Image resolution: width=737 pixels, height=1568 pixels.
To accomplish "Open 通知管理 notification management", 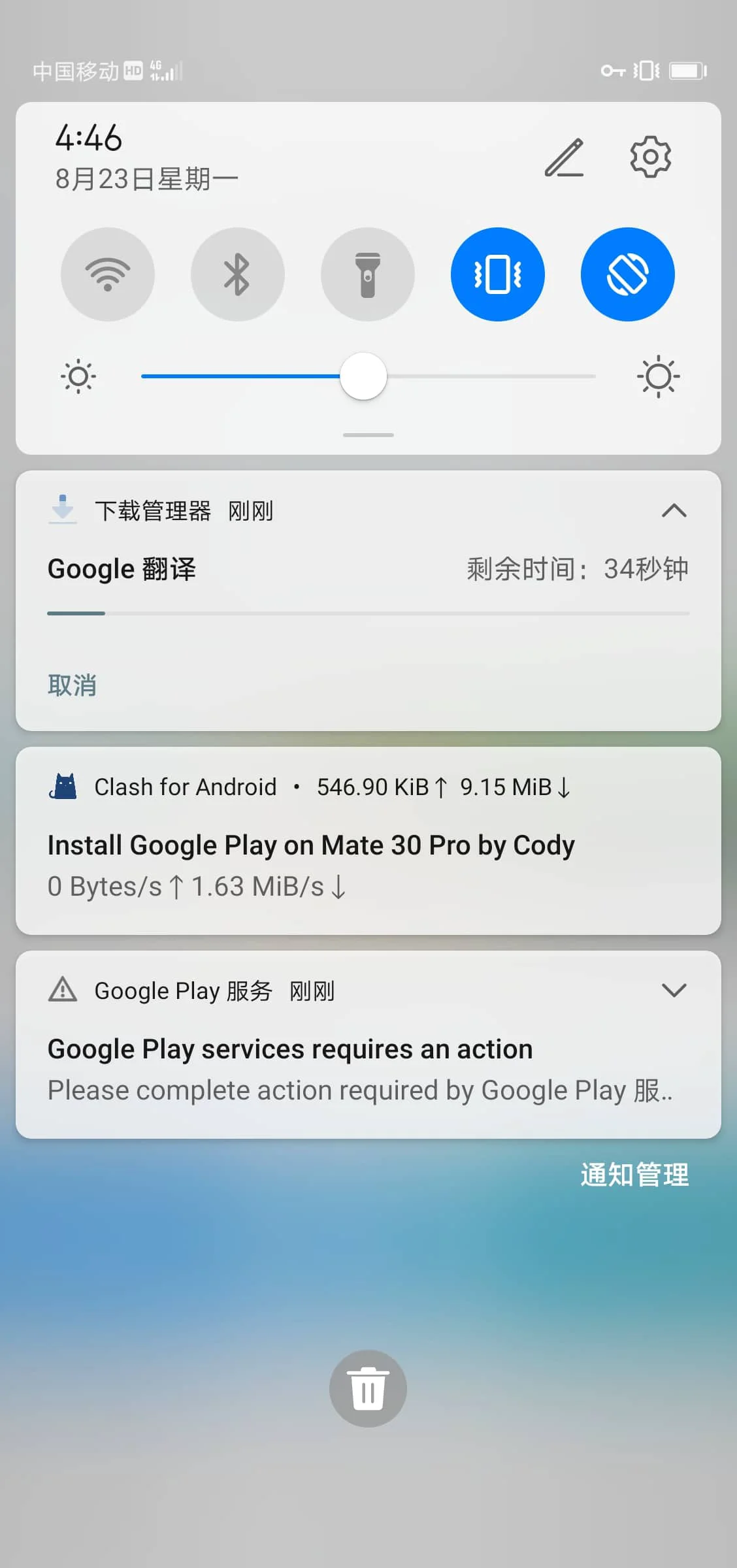I will click(x=634, y=1175).
